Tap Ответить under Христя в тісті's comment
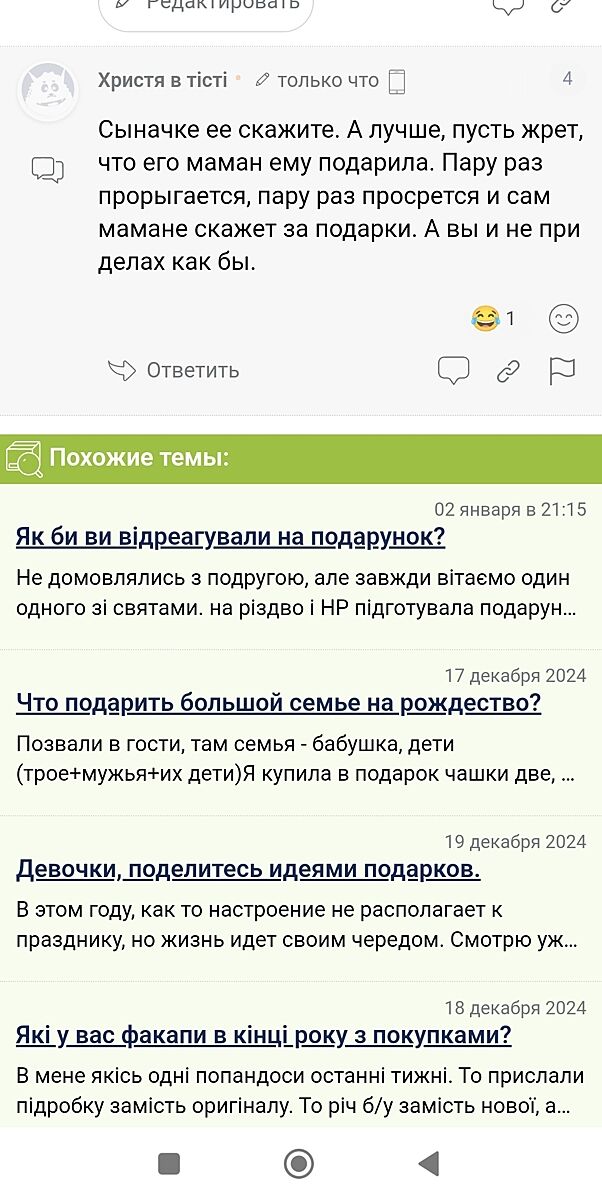 (174, 371)
